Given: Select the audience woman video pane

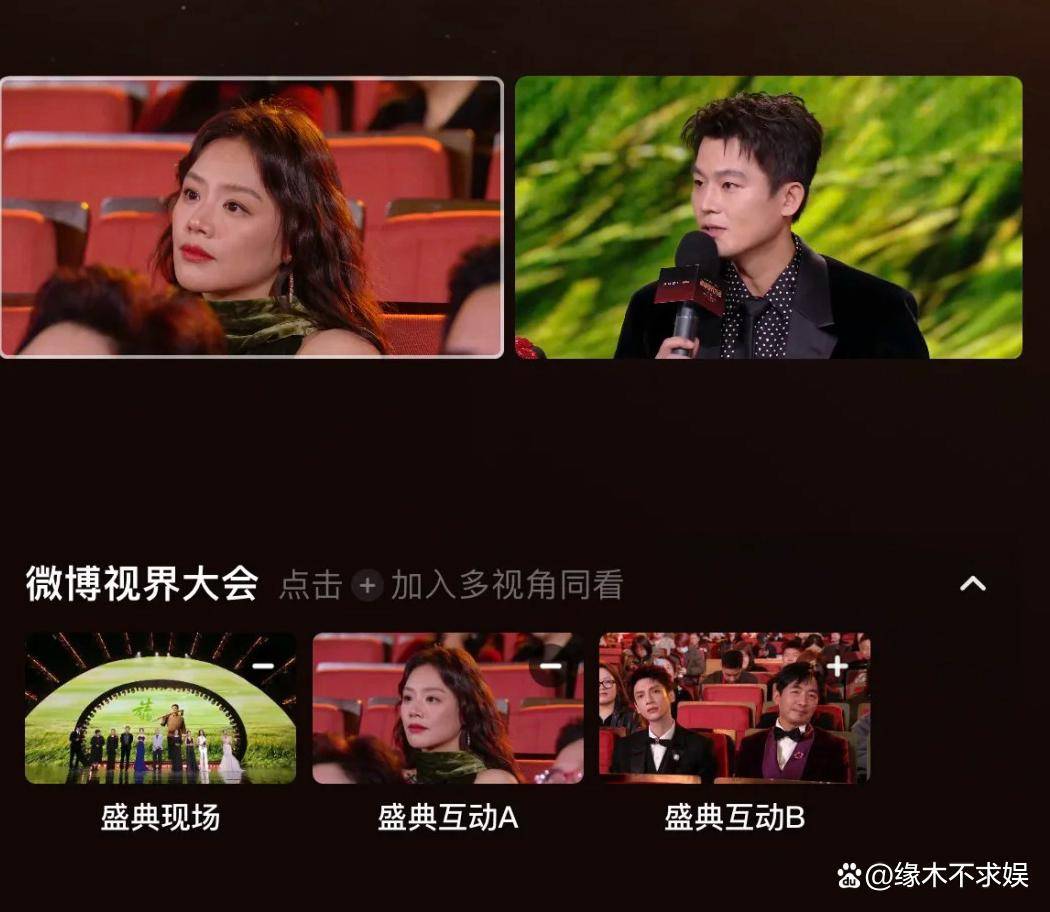Looking at the screenshot, I should [x=251, y=217].
